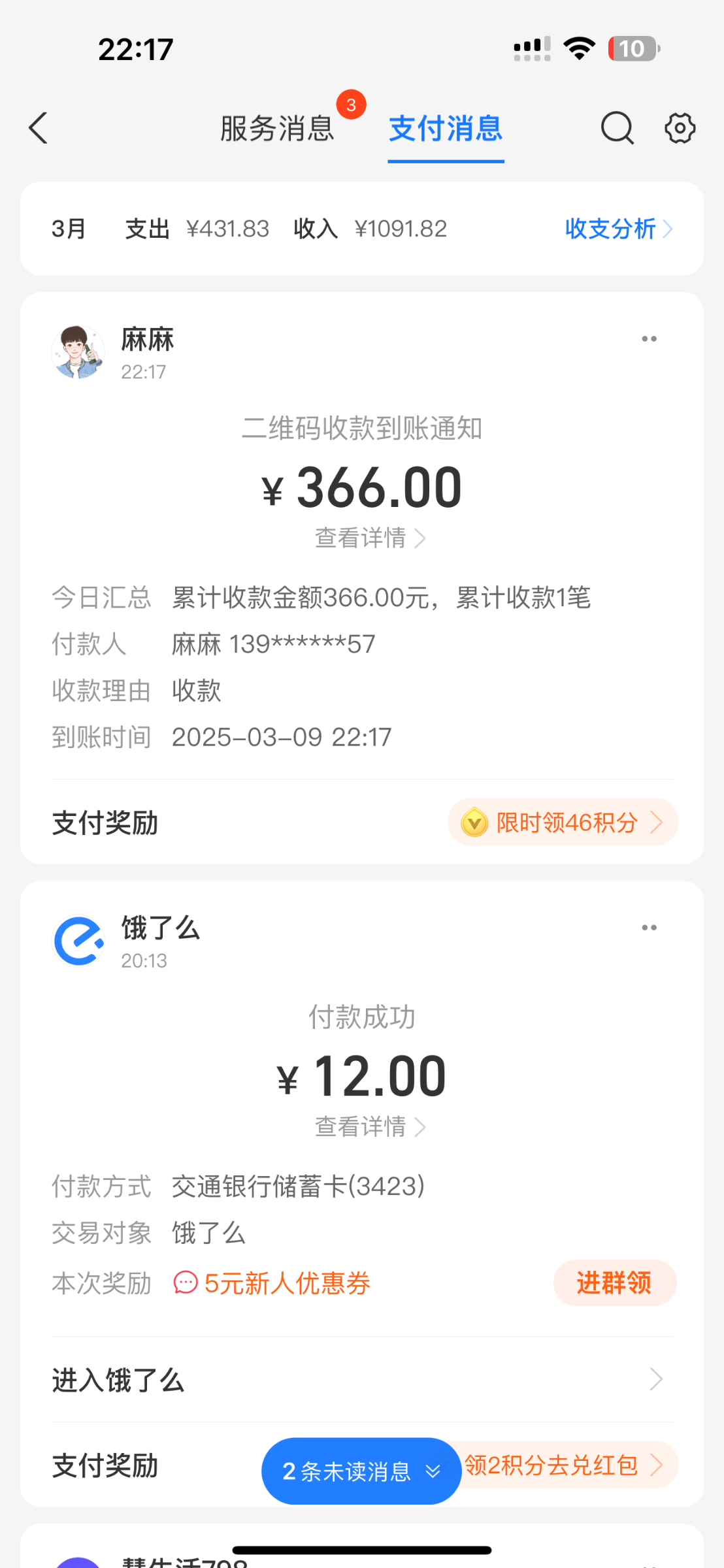This screenshot has width=724, height=1568.
Task: Open more options on 饿了么 card
Action: click(x=649, y=928)
